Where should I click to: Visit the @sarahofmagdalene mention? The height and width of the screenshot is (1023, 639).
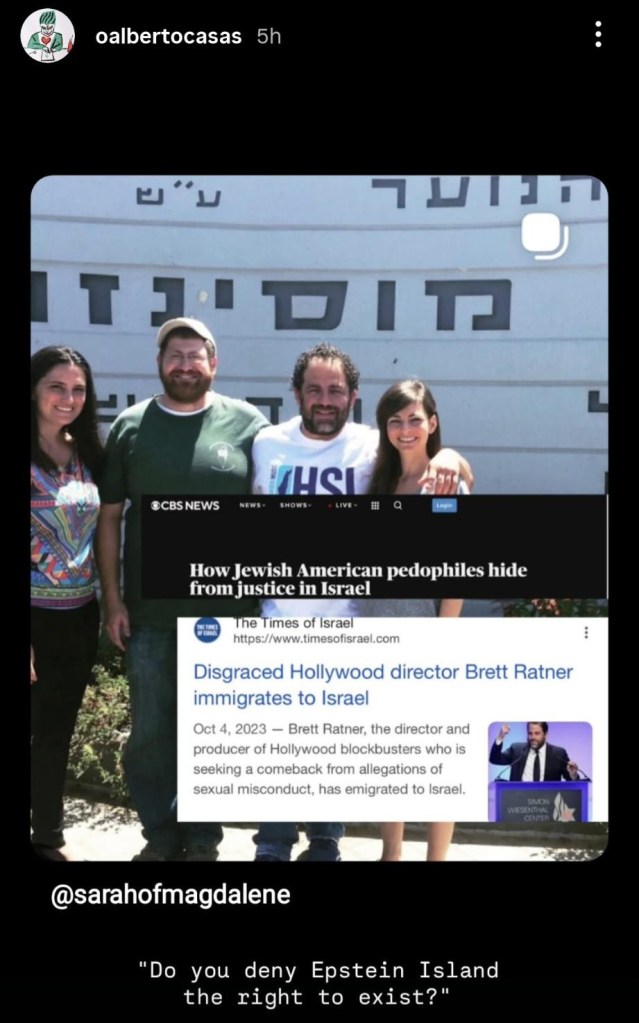pyautogui.click(x=170, y=894)
